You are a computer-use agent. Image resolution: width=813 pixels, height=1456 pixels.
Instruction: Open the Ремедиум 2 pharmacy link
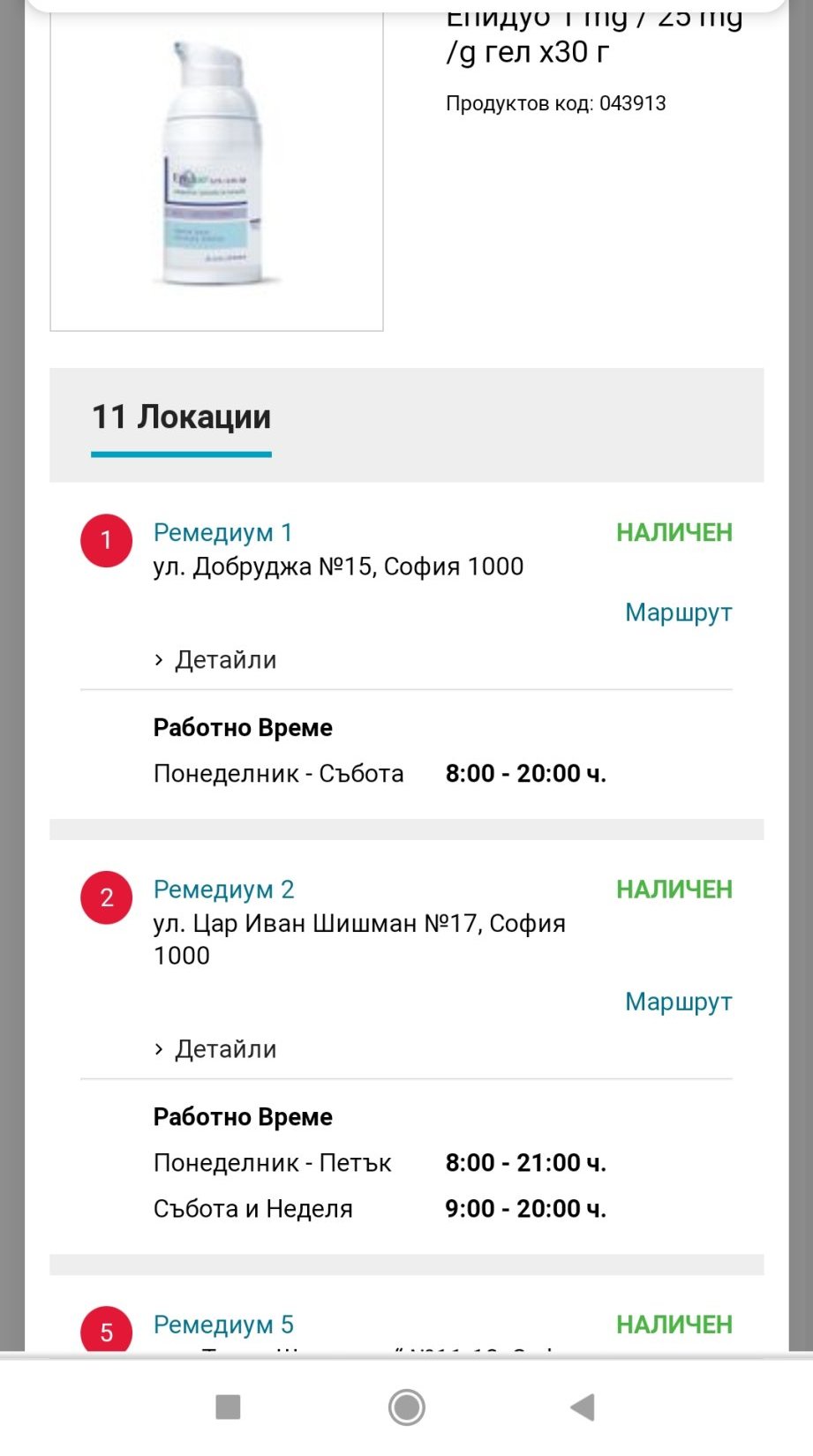[223, 889]
